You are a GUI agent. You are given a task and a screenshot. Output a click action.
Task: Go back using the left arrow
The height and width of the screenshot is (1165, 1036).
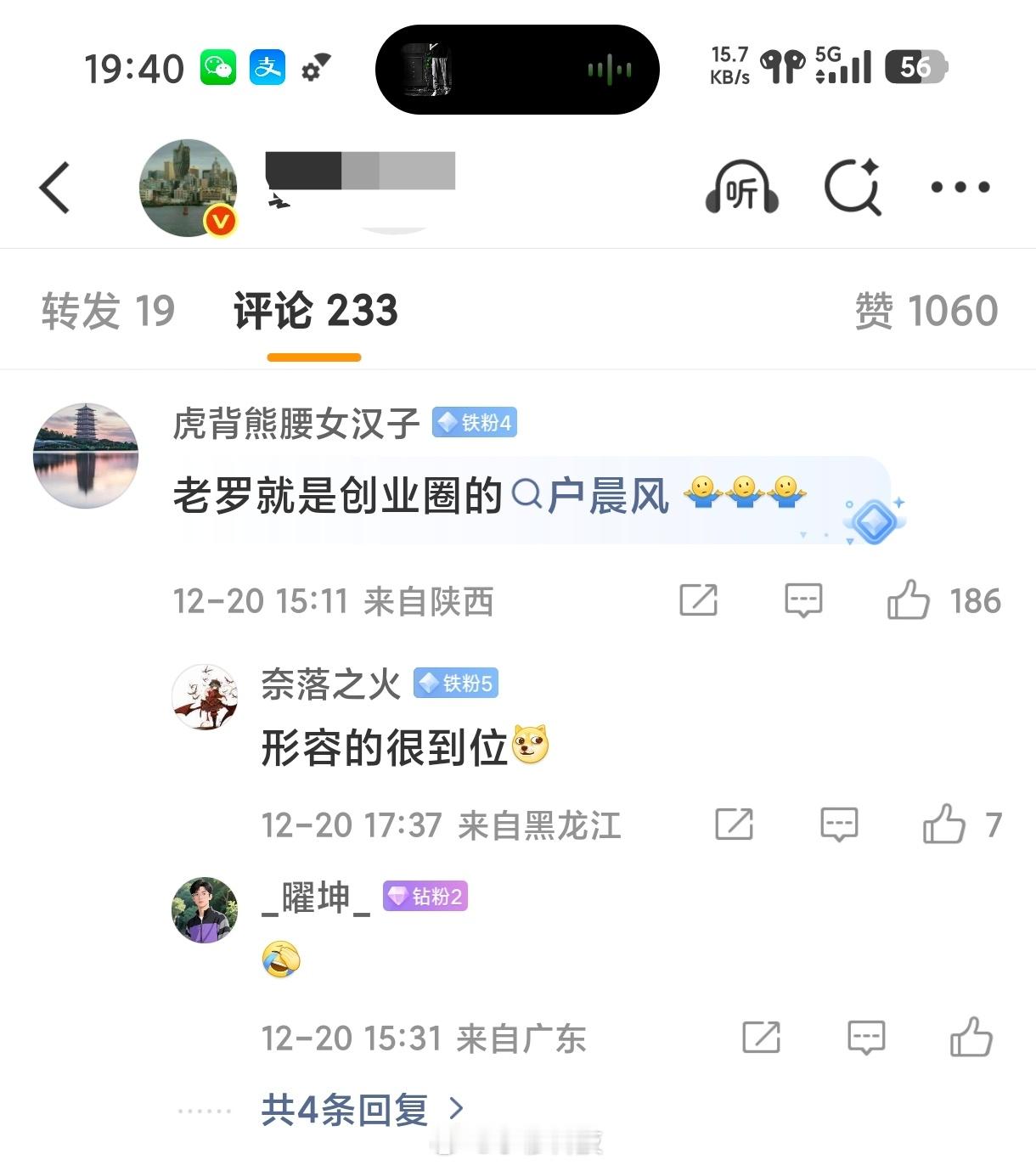click(54, 189)
